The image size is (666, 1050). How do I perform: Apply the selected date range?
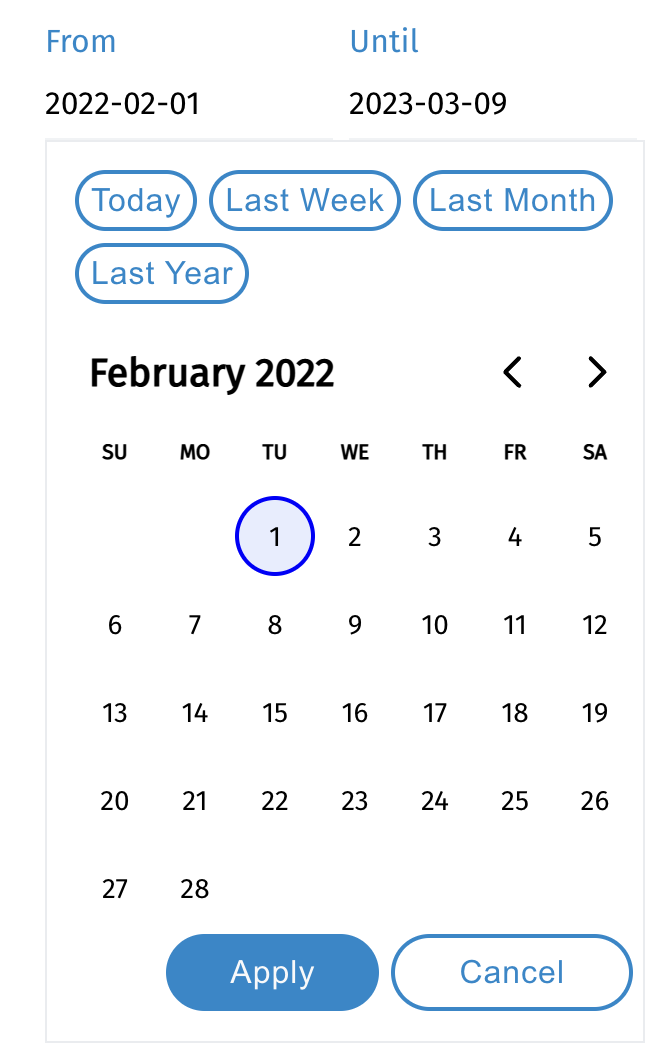[272, 972]
